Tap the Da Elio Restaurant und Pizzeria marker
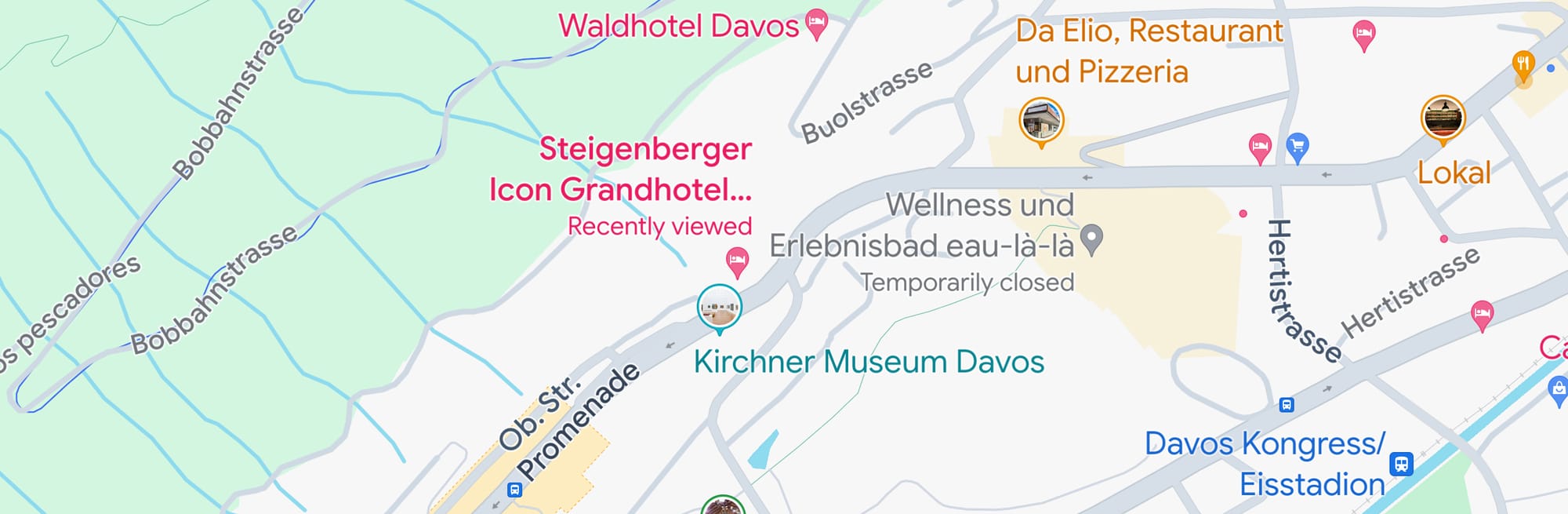 pyautogui.click(x=1041, y=120)
